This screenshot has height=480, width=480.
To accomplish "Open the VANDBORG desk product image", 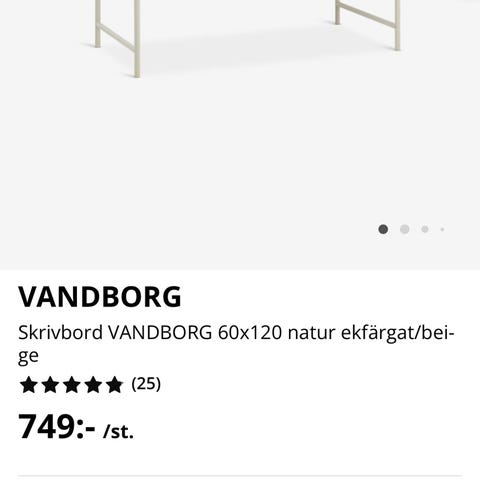I will (x=240, y=135).
